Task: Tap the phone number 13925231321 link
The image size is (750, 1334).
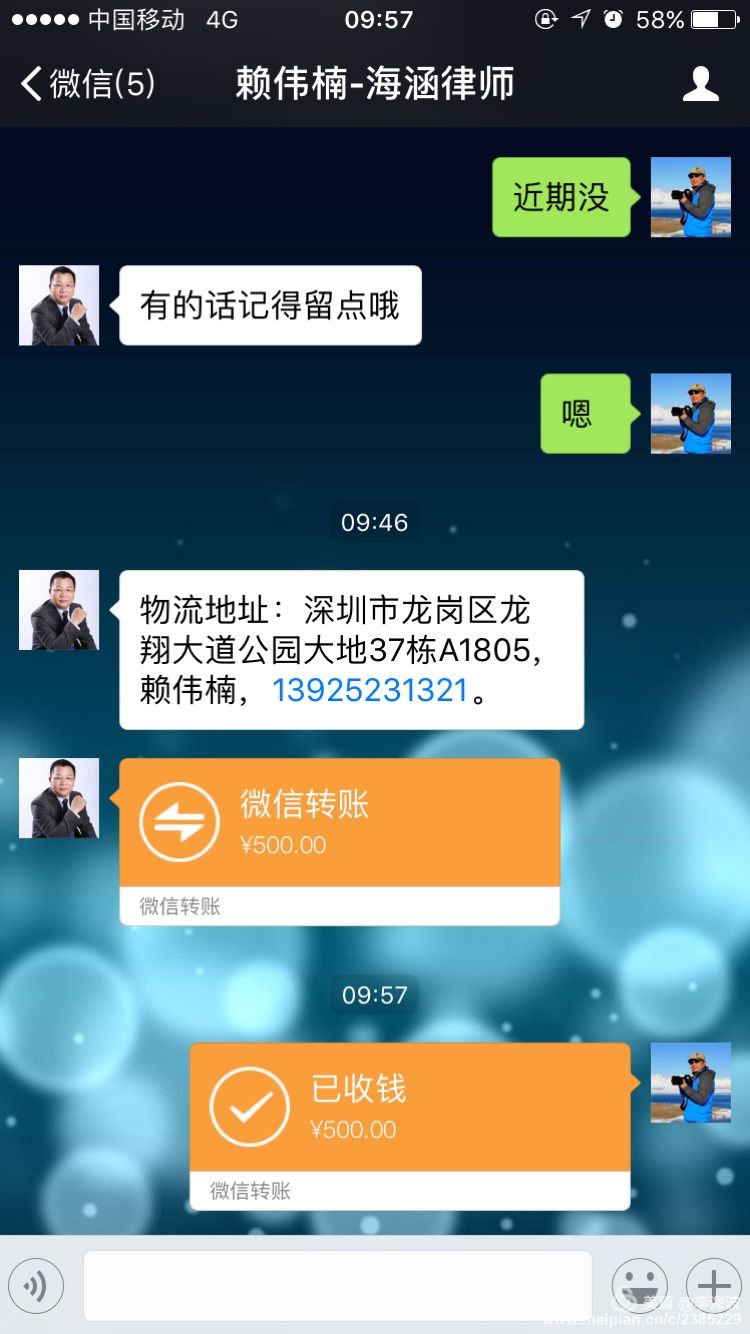Action: click(370, 690)
